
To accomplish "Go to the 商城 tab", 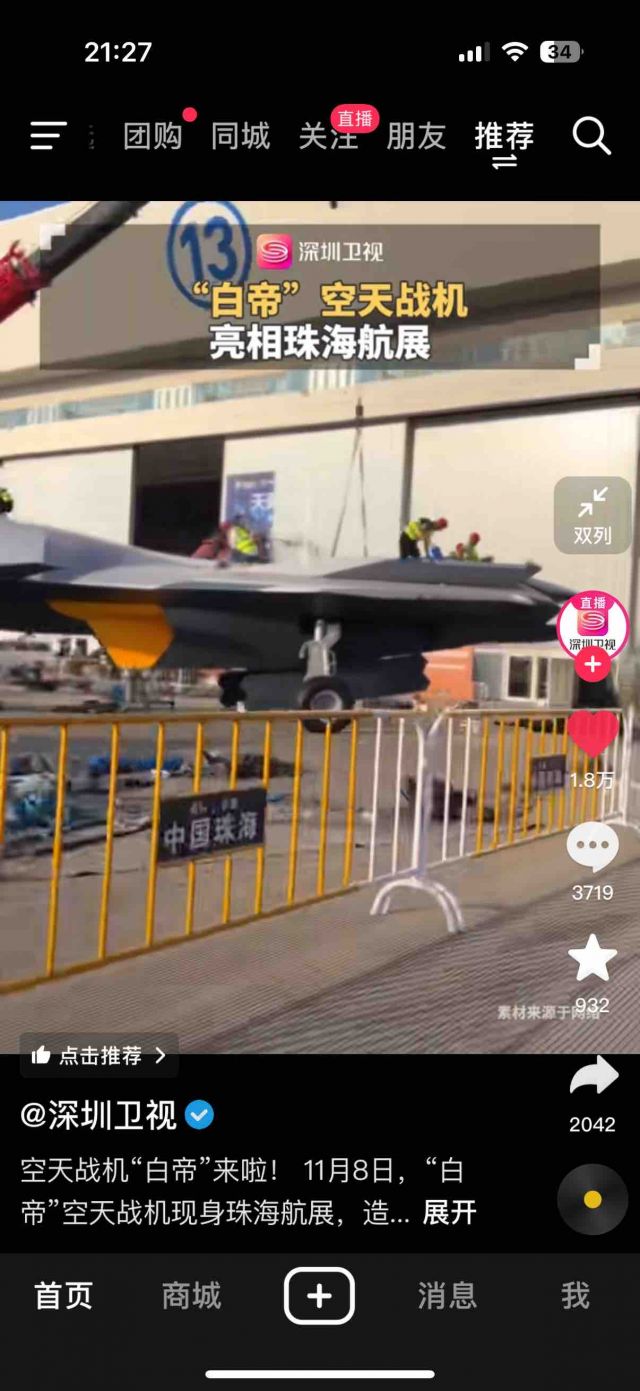I will point(191,1296).
